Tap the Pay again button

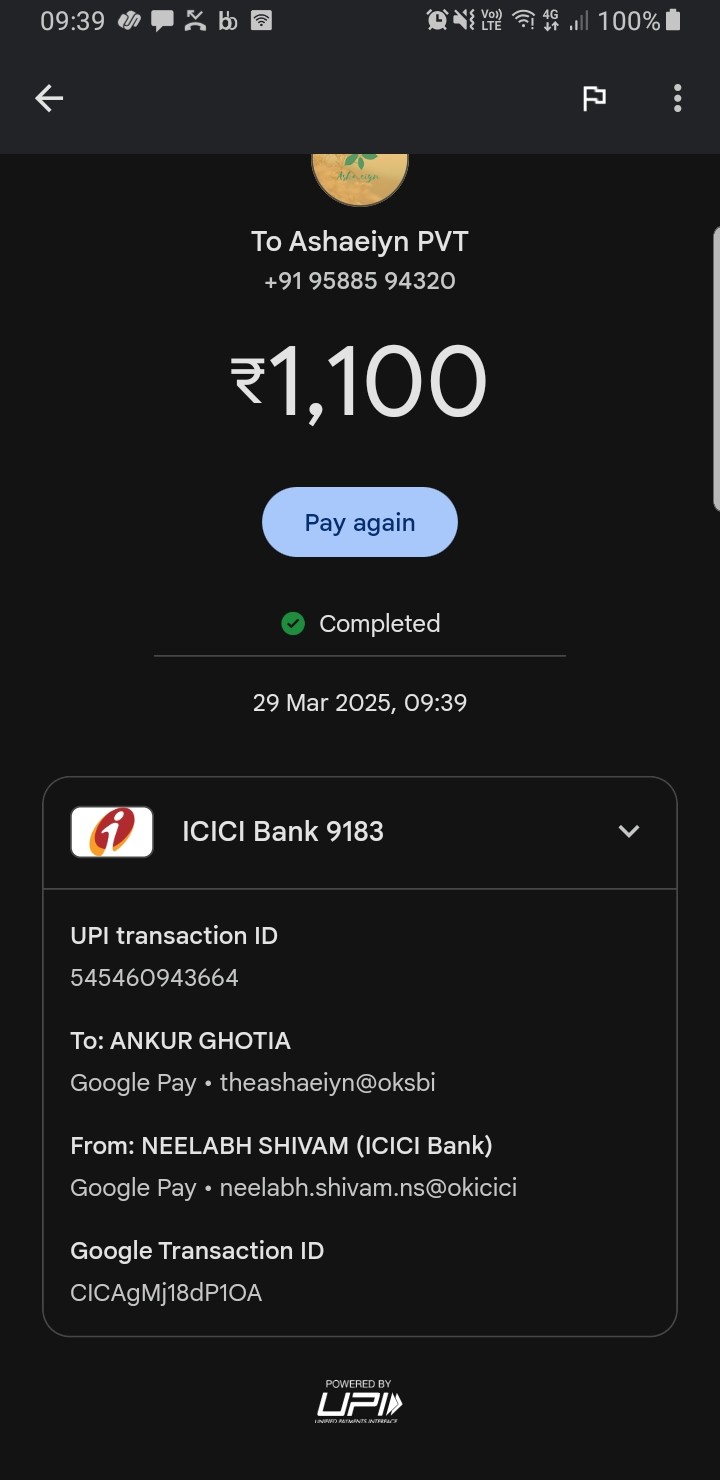tap(360, 522)
